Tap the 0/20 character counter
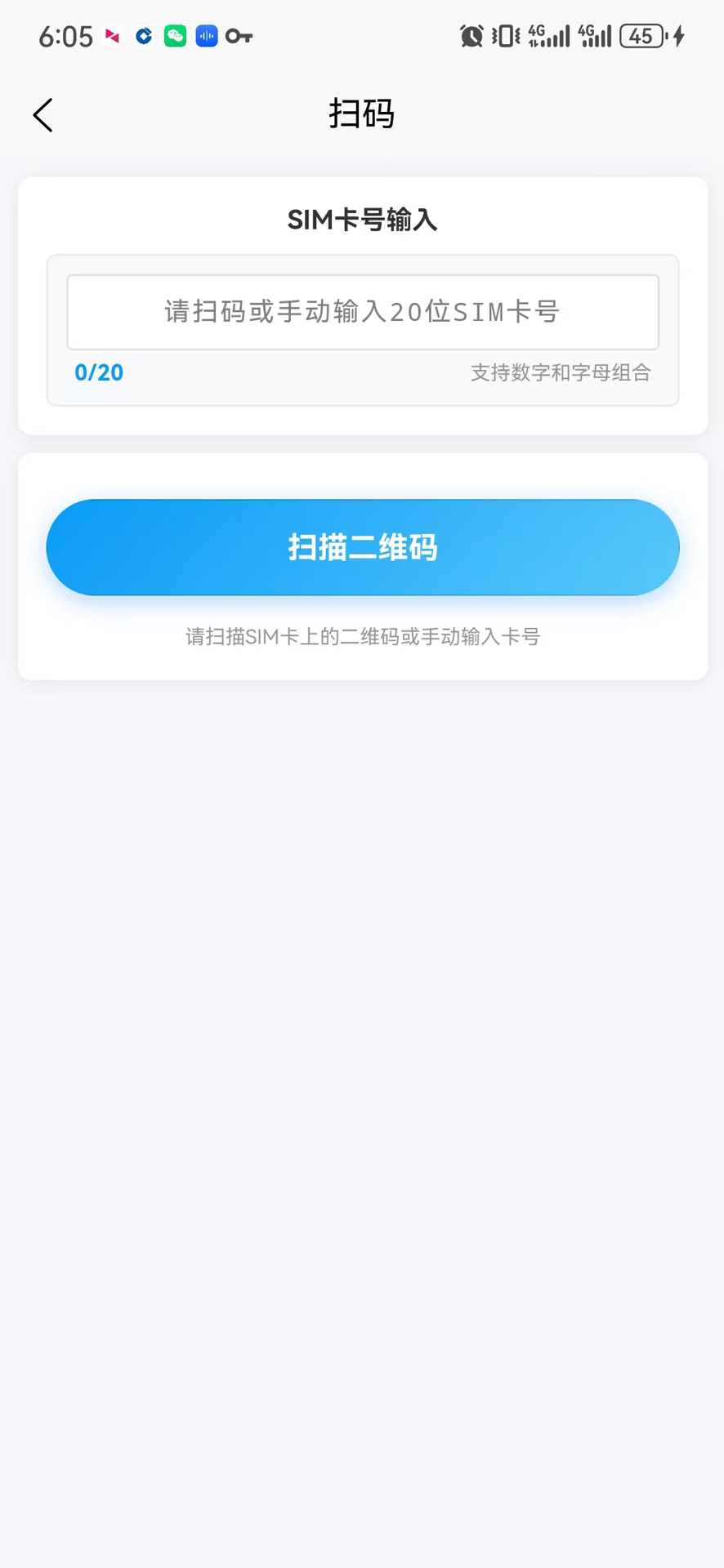 click(98, 372)
